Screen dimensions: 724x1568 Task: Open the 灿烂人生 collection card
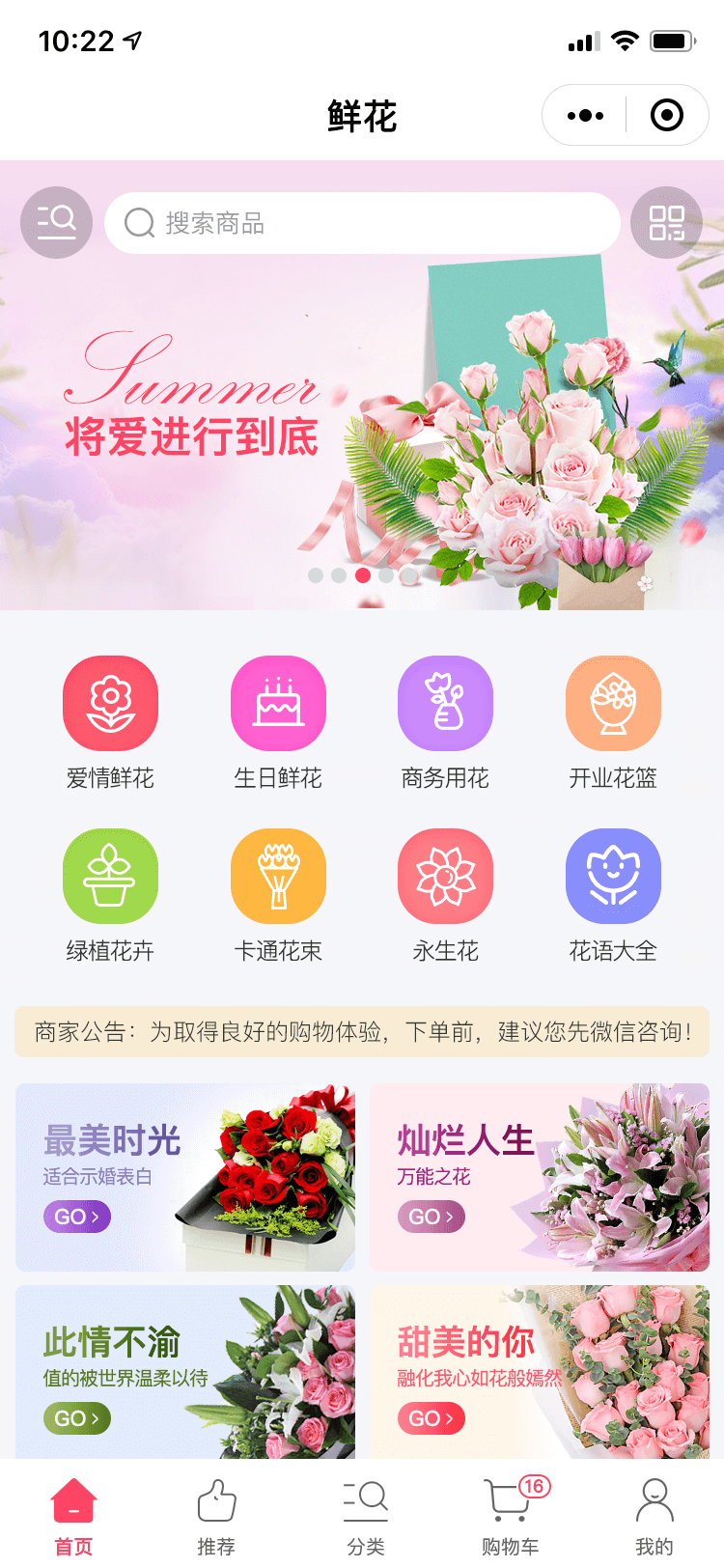(x=540, y=1177)
